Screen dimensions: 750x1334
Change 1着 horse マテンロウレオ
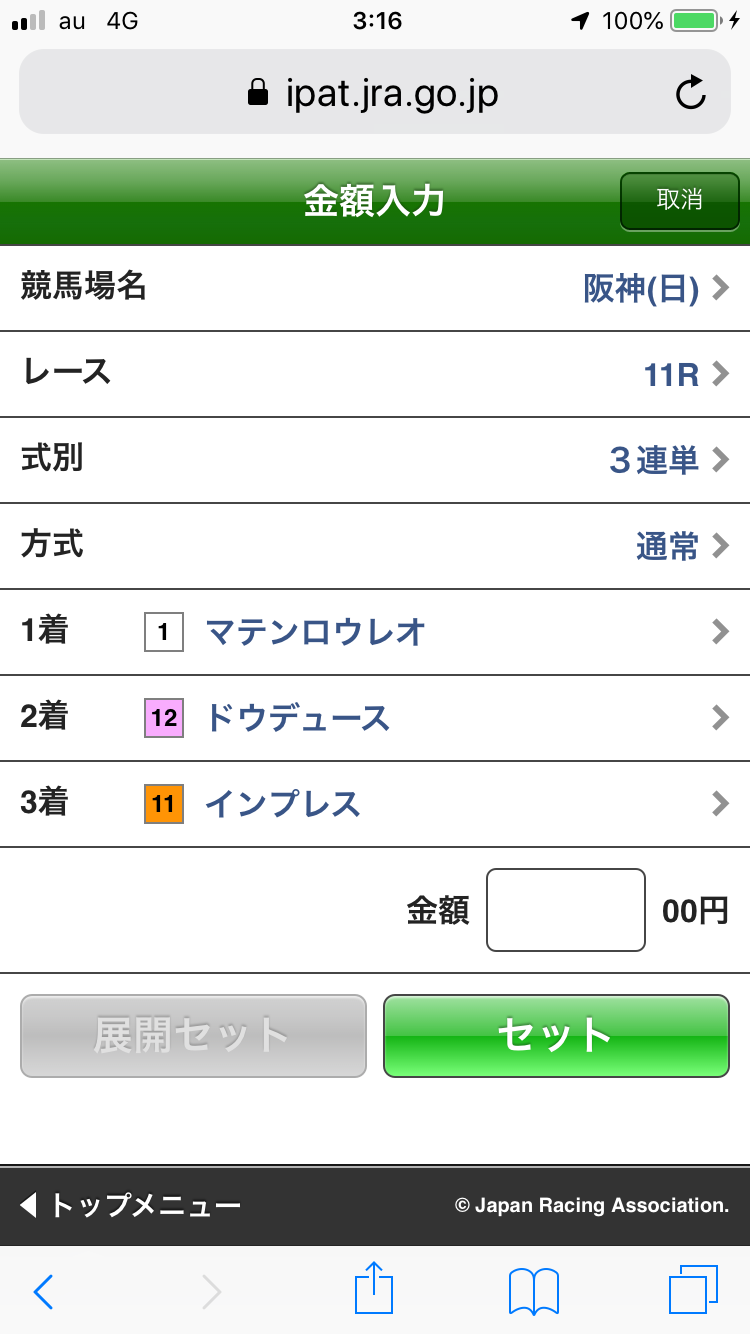[x=375, y=632]
